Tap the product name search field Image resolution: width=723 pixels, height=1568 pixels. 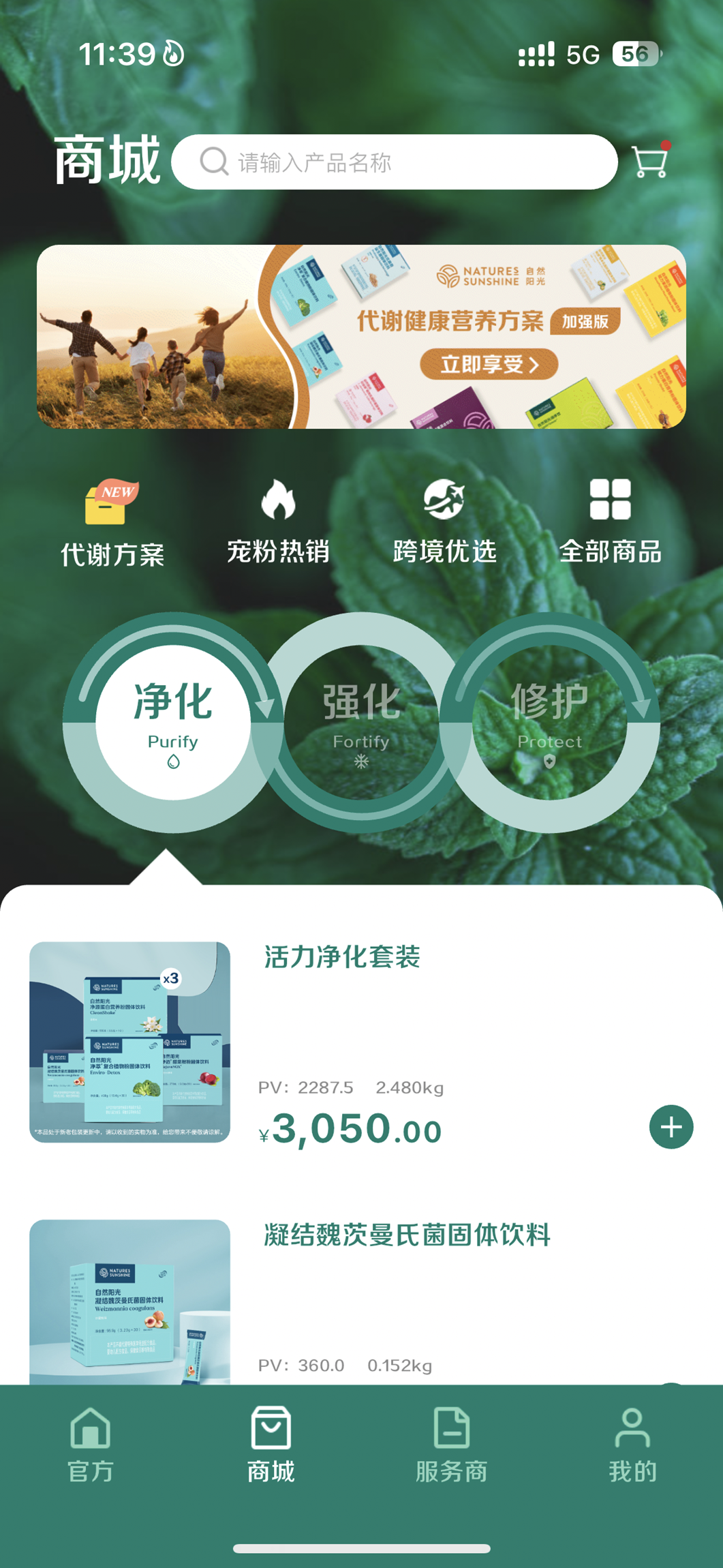pos(394,162)
